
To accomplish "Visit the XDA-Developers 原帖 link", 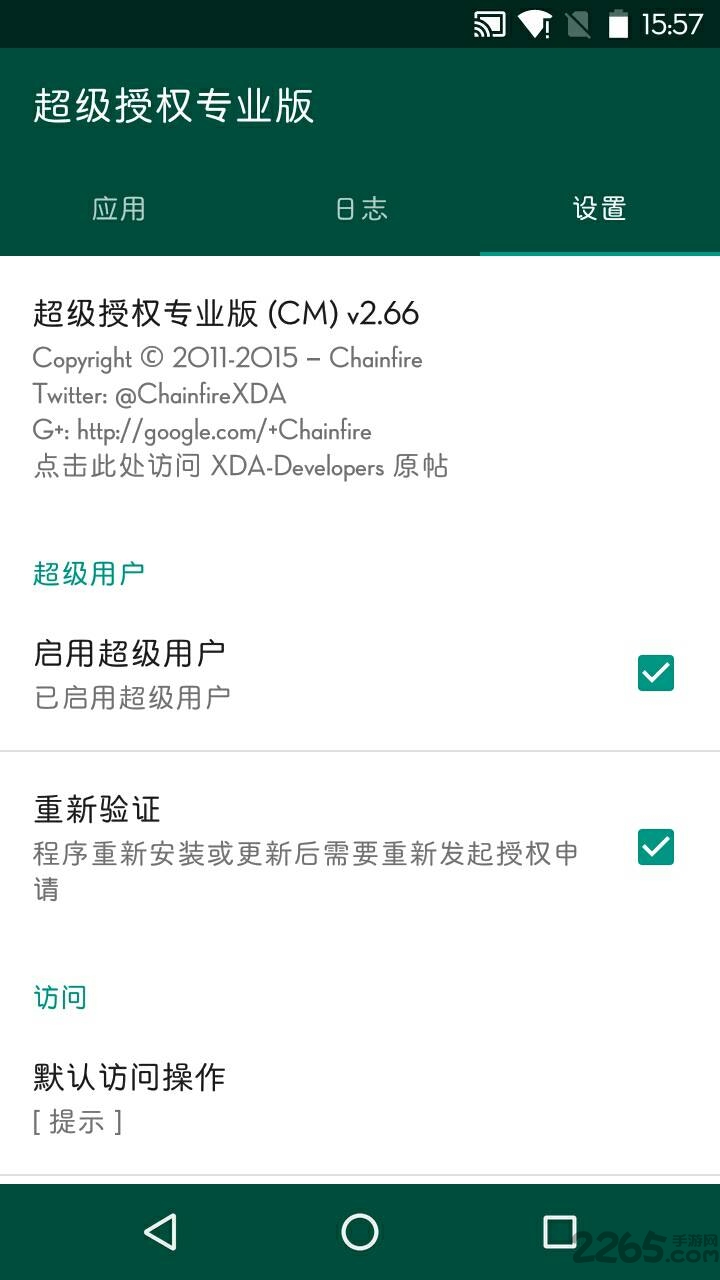I will (x=240, y=466).
